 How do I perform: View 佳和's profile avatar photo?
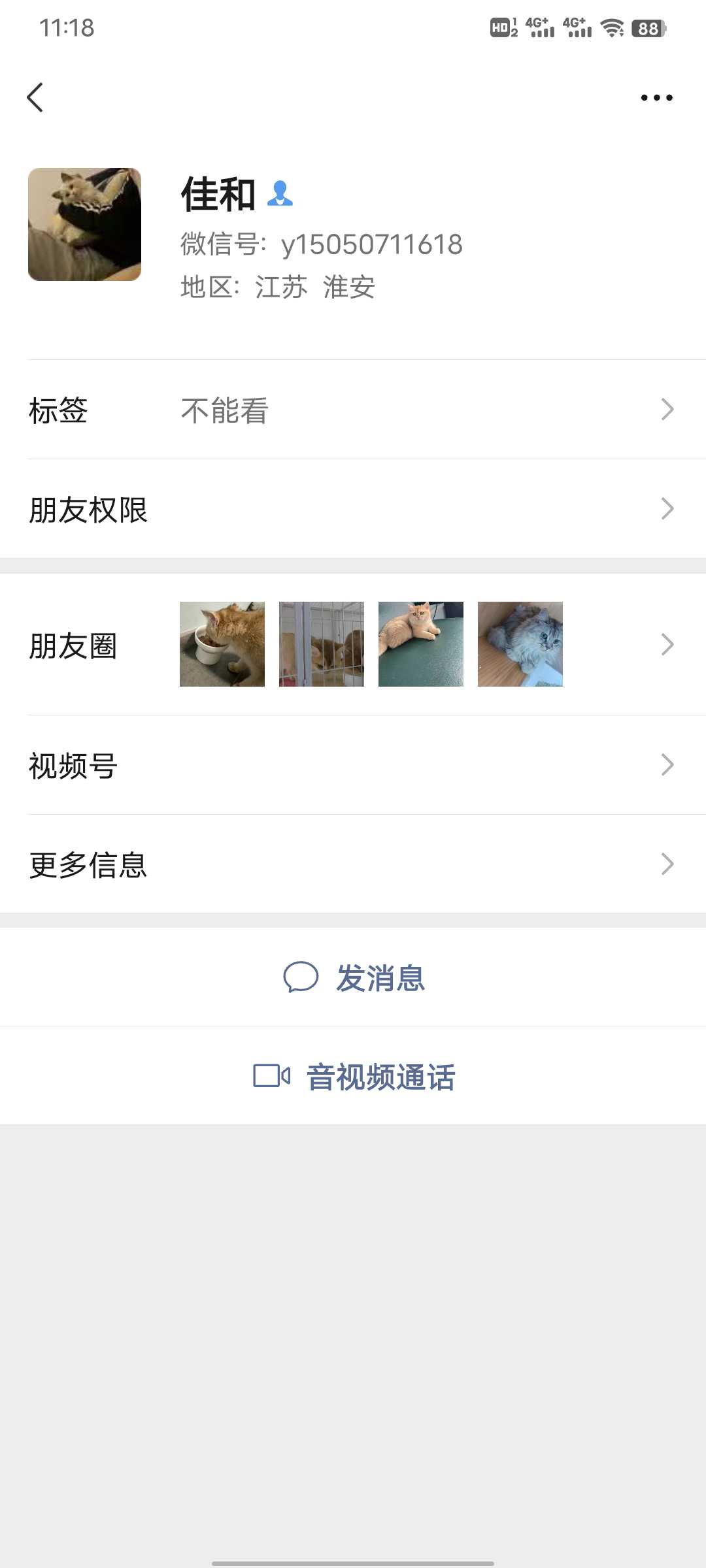84,224
